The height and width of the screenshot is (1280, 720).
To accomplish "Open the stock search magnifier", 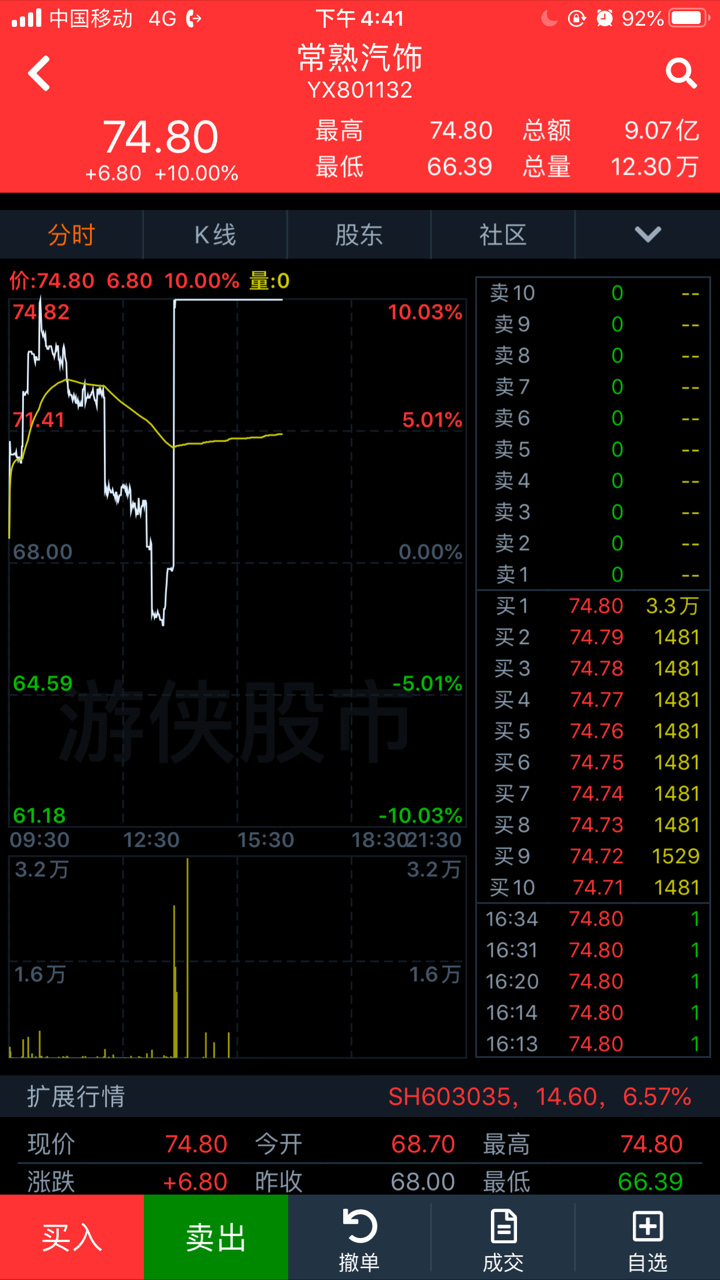I will tap(681, 73).
